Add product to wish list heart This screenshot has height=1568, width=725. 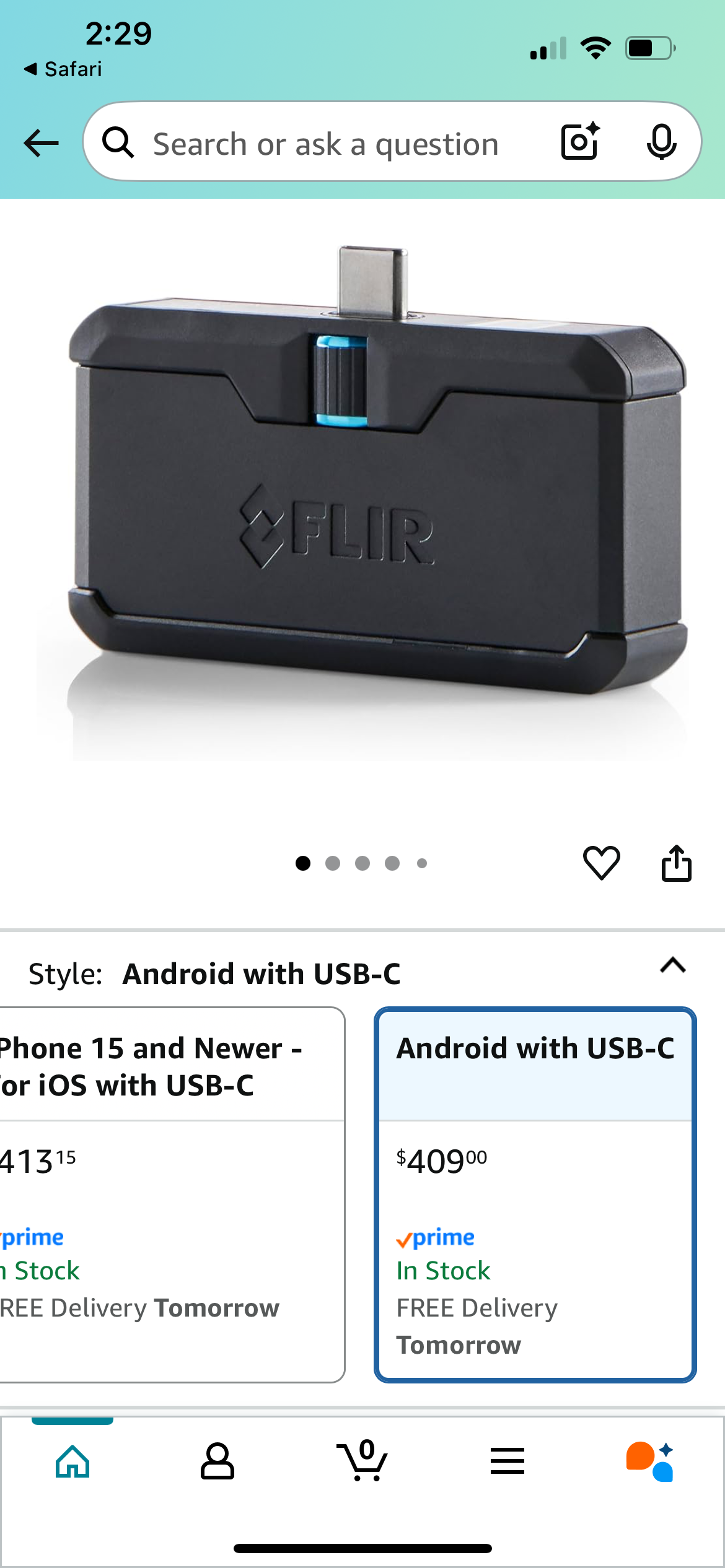click(x=601, y=862)
